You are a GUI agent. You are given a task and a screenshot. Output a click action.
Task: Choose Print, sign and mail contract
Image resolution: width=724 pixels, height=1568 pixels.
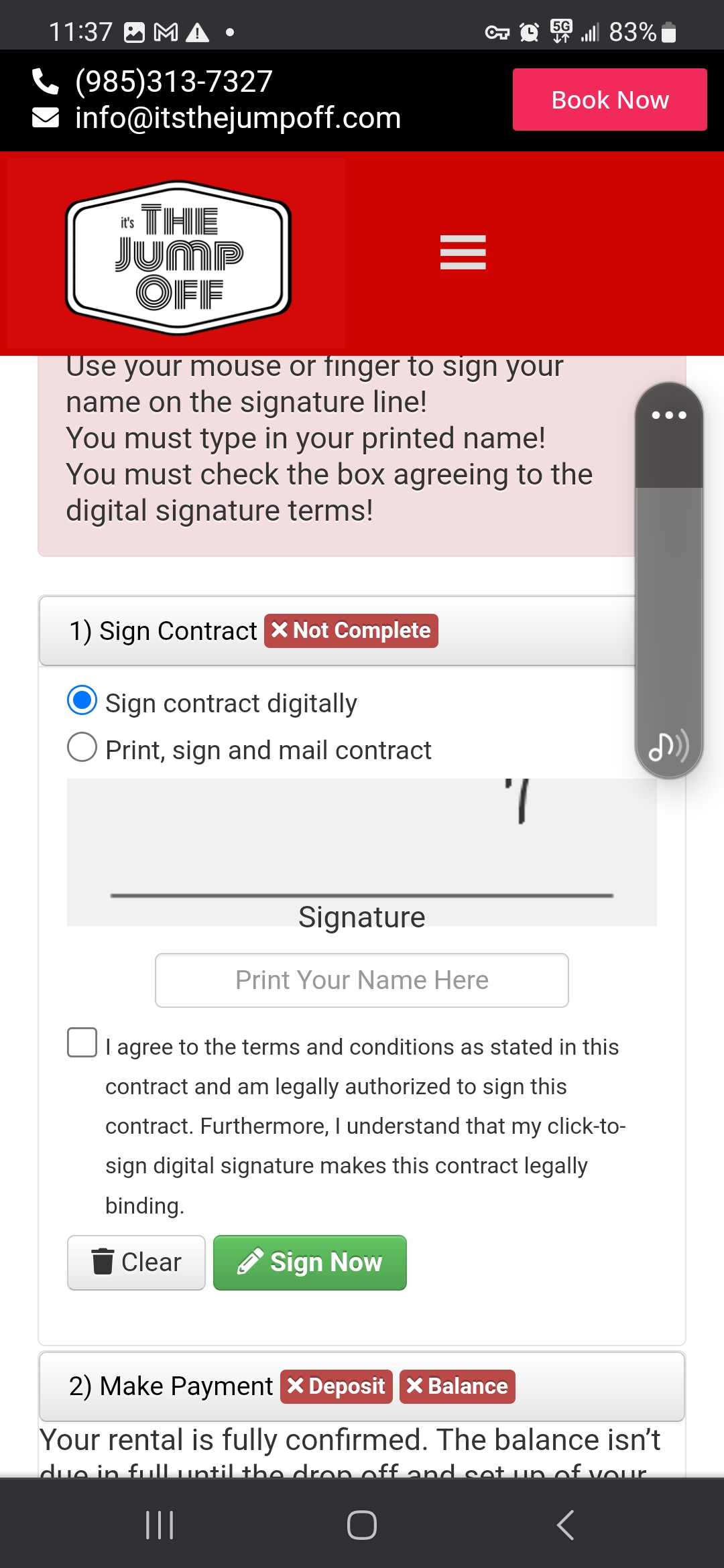(x=82, y=747)
